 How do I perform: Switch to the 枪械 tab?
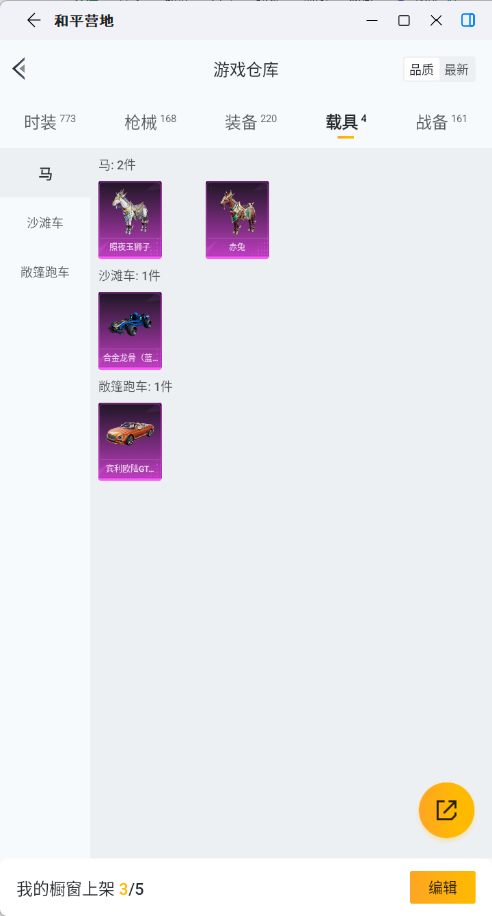(150, 122)
